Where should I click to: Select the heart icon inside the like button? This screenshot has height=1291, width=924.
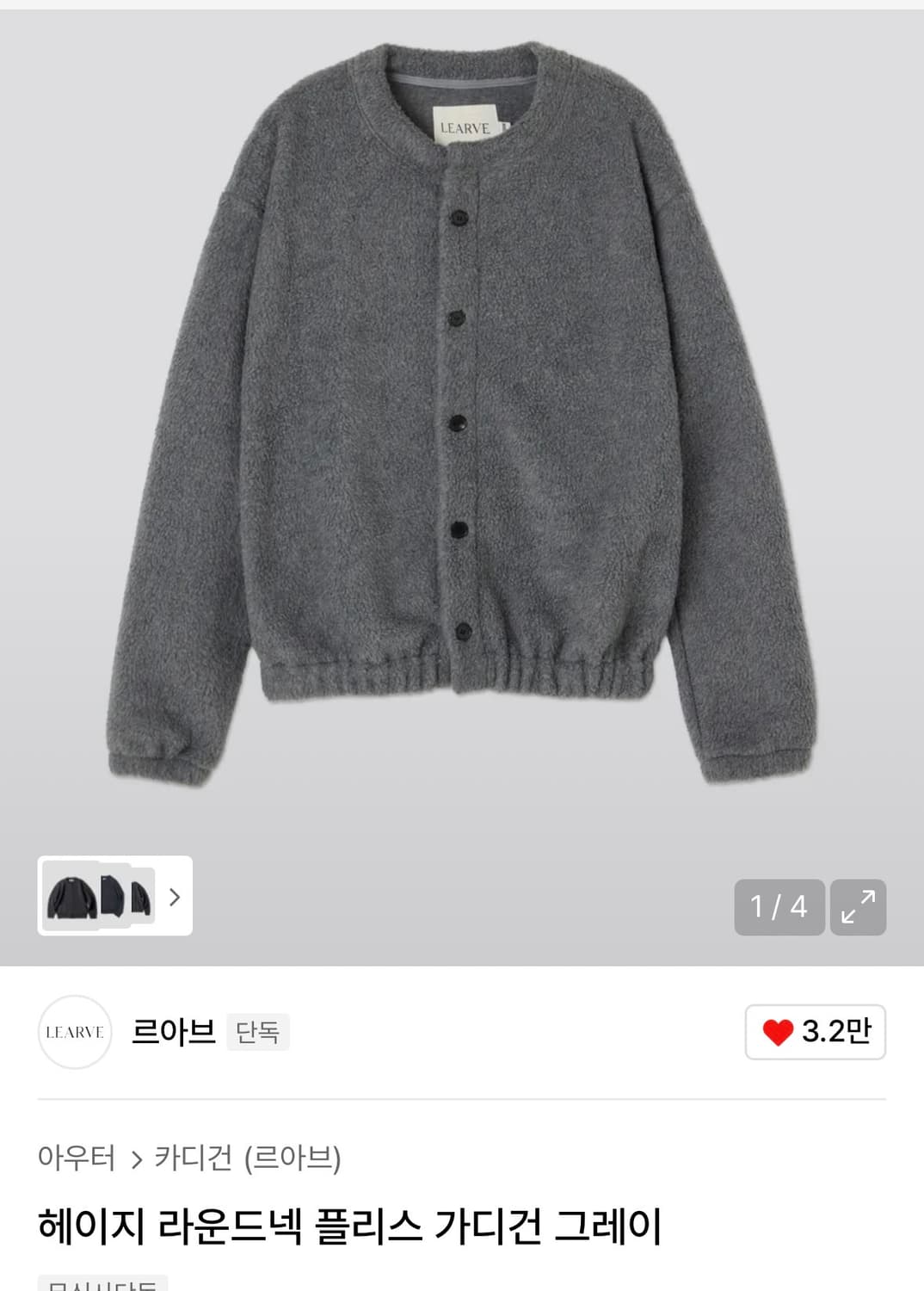coord(777,1032)
